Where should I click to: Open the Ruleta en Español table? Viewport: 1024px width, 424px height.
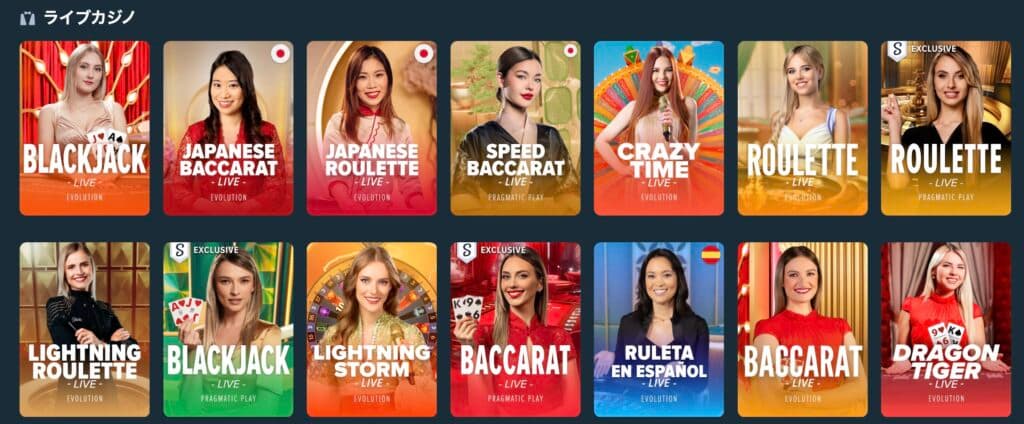coord(658,329)
